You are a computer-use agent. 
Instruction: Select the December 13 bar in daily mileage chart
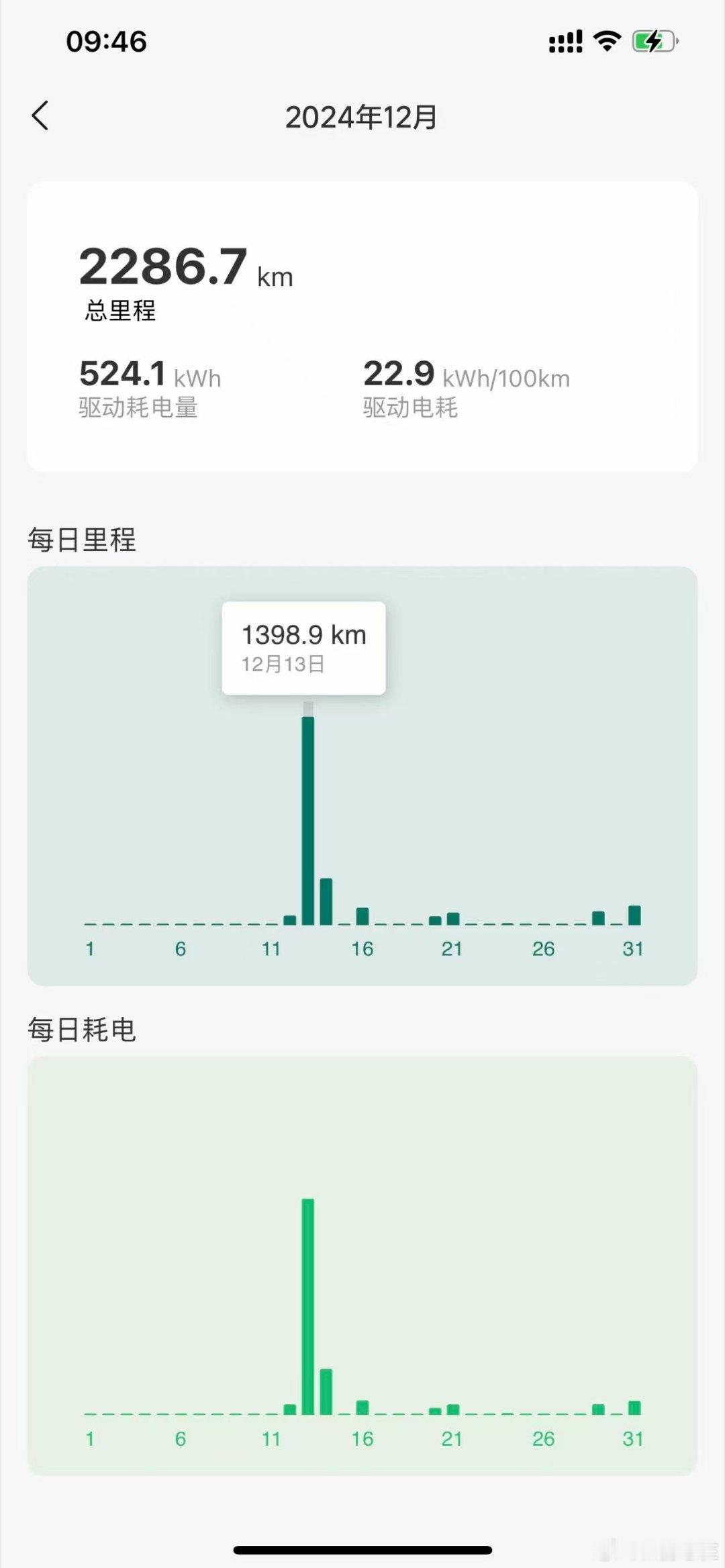pyautogui.click(x=308, y=820)
